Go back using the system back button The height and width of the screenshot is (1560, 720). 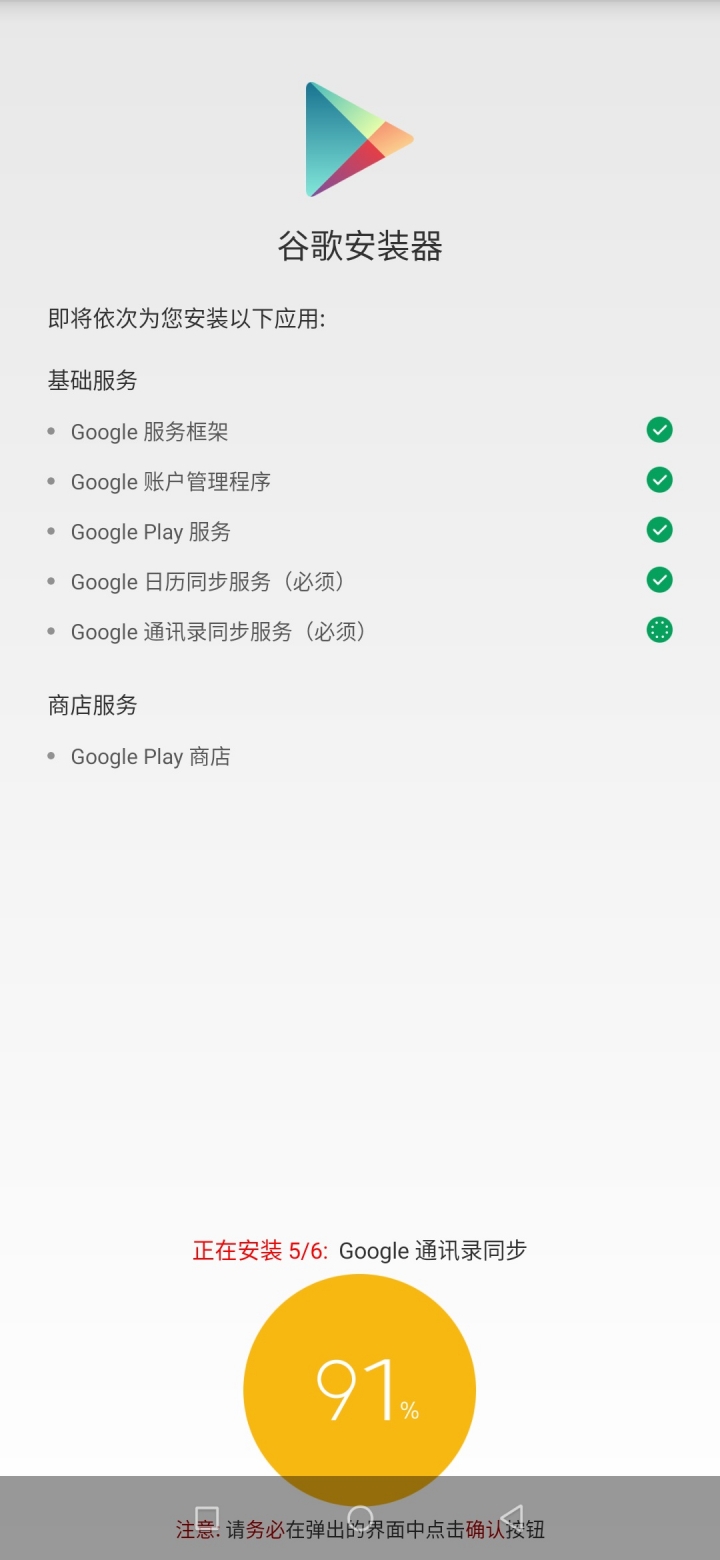pos(512,1518)
